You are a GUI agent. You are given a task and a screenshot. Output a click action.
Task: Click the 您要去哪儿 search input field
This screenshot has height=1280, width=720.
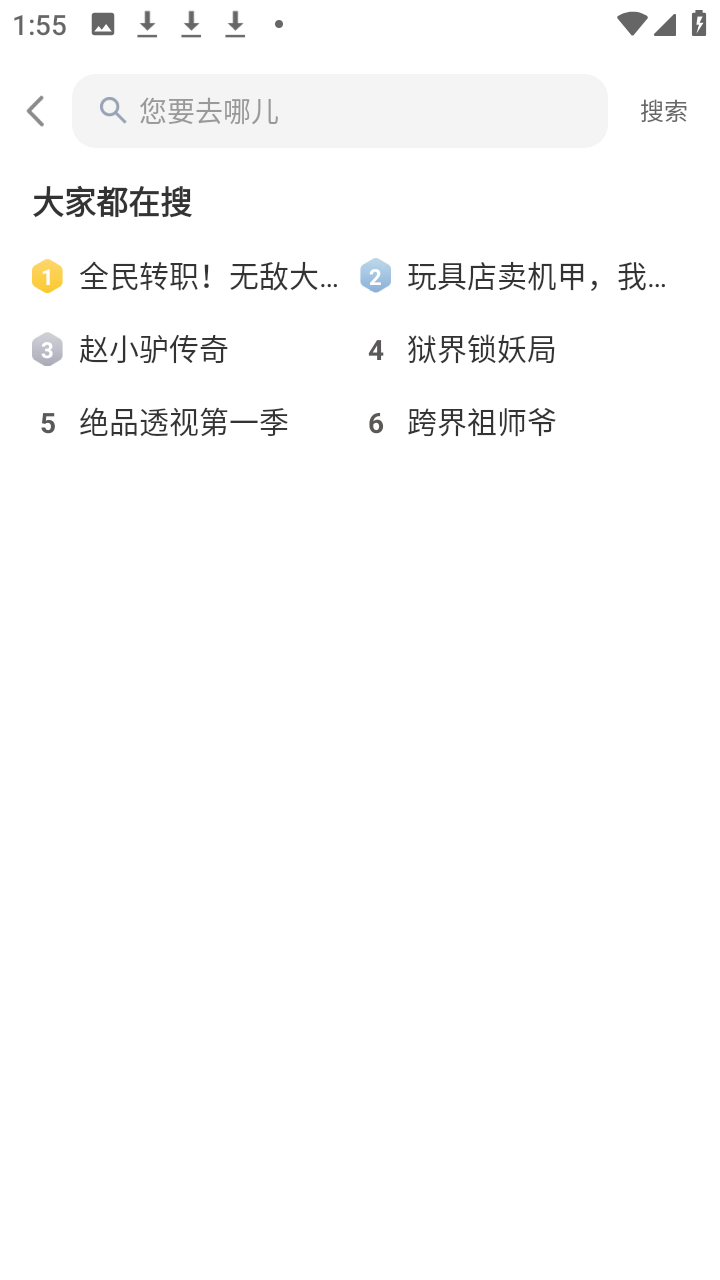tap(340, 110)
